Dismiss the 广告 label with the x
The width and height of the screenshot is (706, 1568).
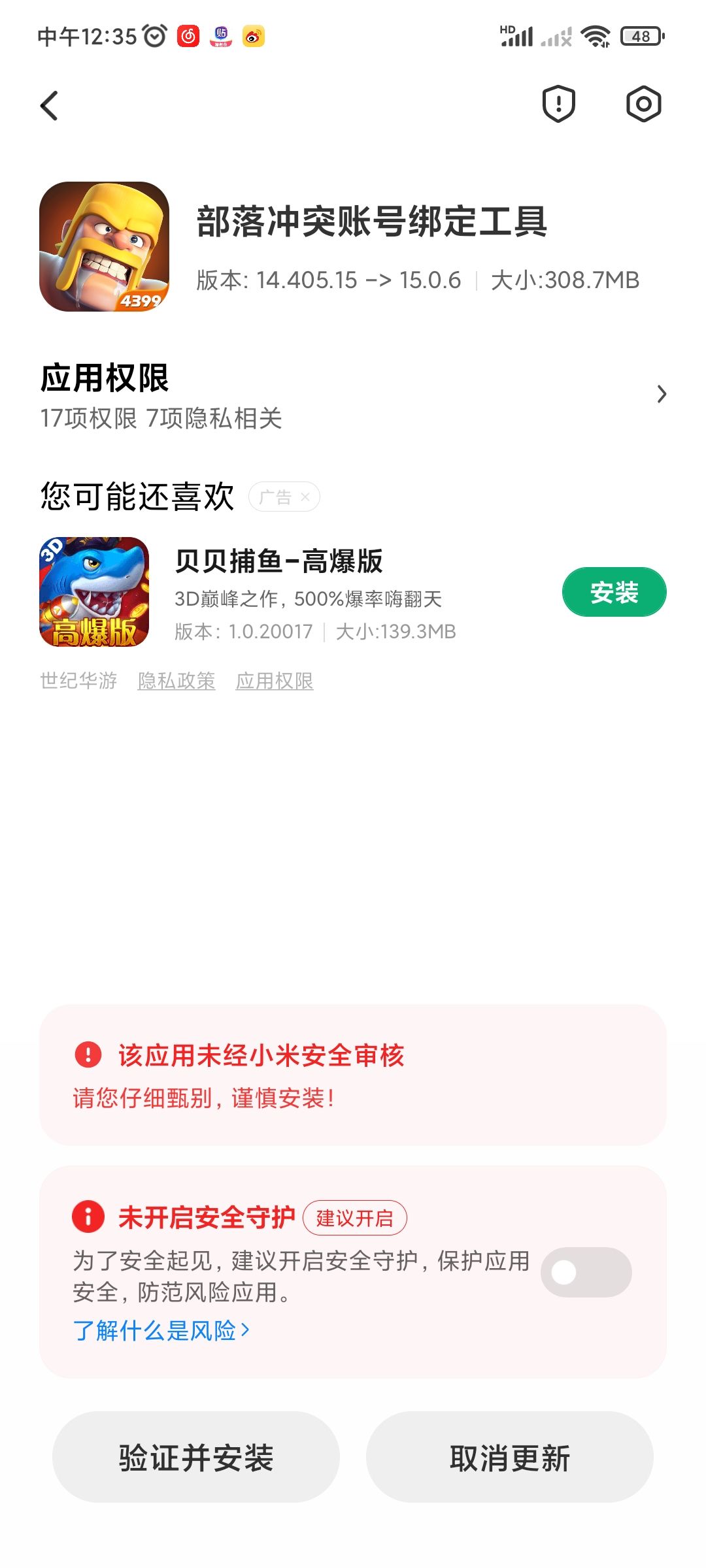pos(305,497)
